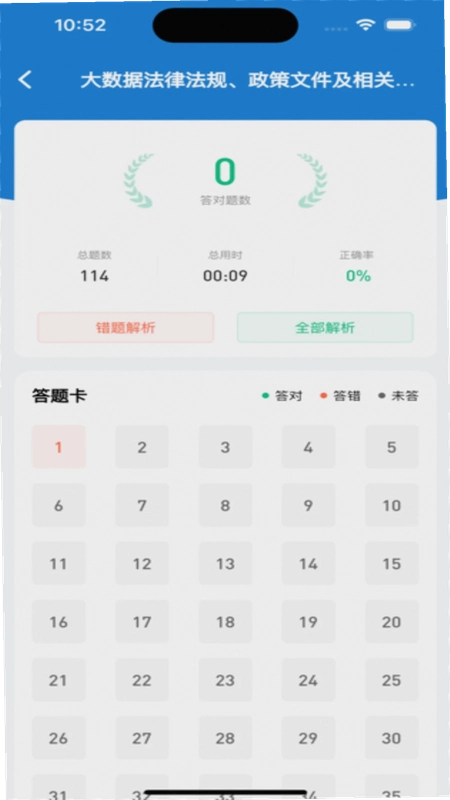Image resolution: width=450 pixels, height=800 pixels.
Task: Go back using the top-left arrow
Action: click(25, 80)
